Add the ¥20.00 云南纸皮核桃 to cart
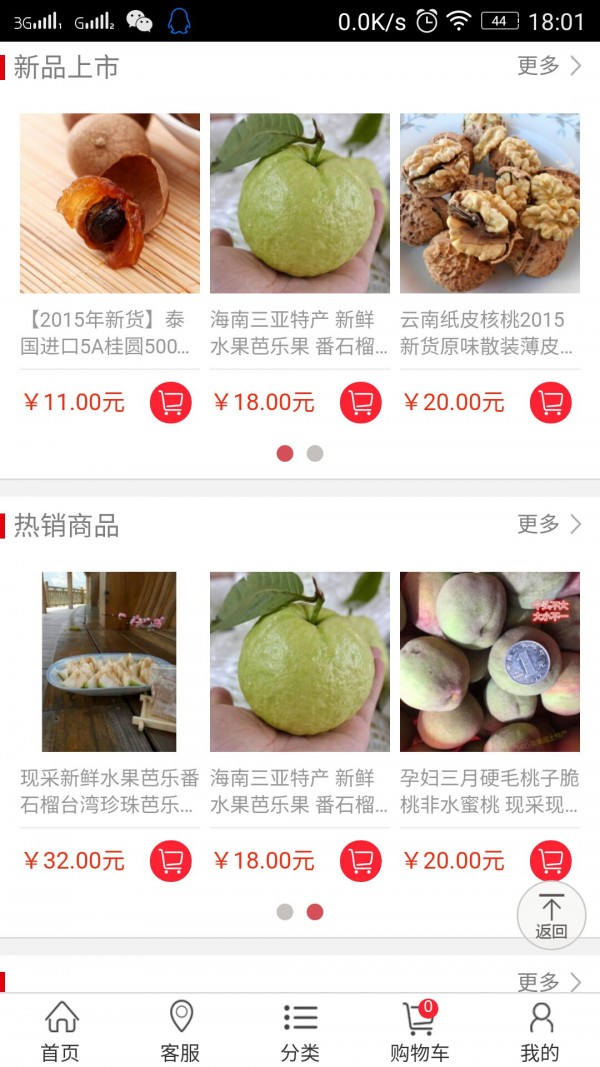The height and width of the screenshot is (1067, 600). (x=551, y=403)
